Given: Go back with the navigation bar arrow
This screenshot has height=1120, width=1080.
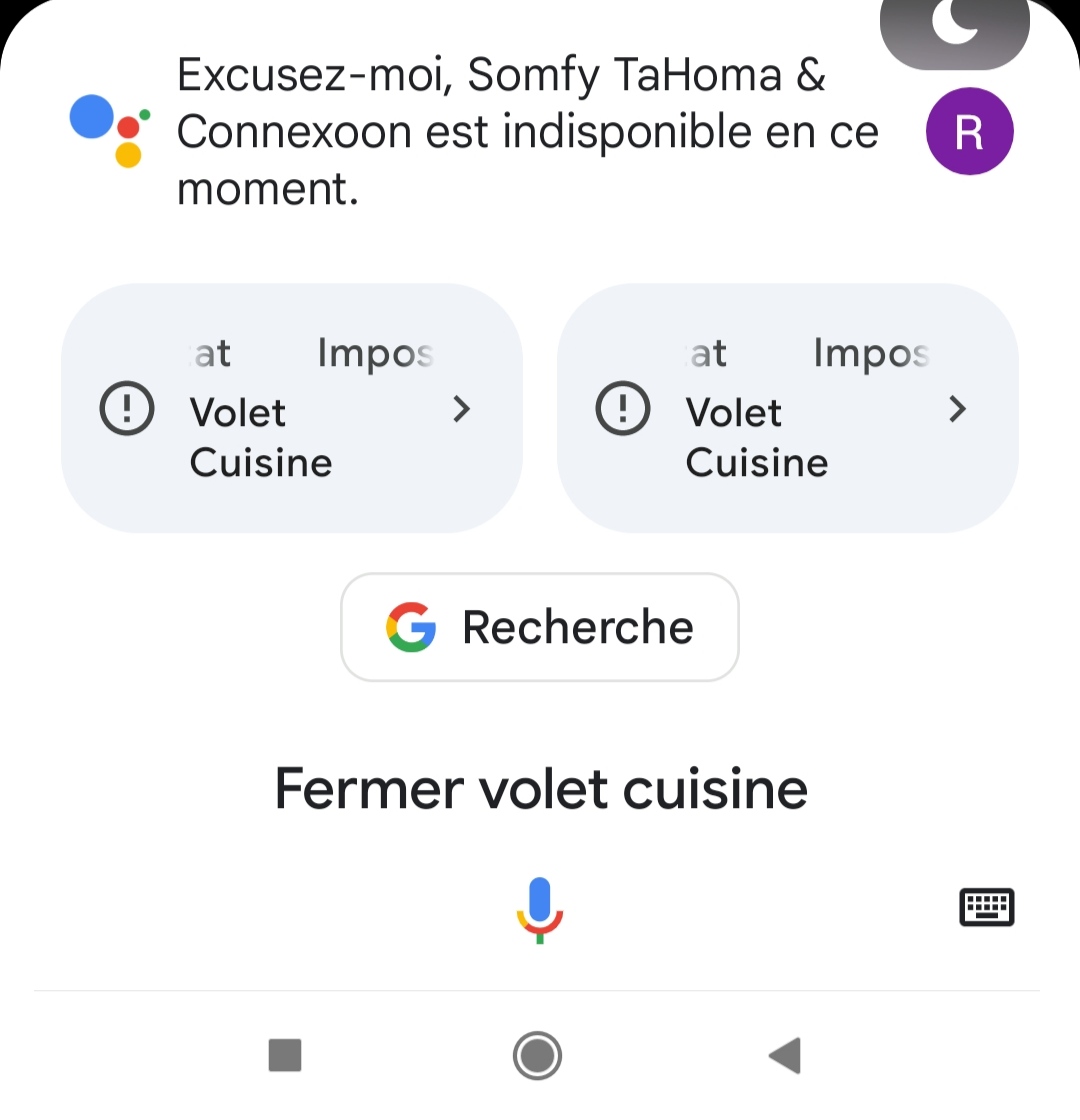Looking at the screenshot, I should point(785,1055).
